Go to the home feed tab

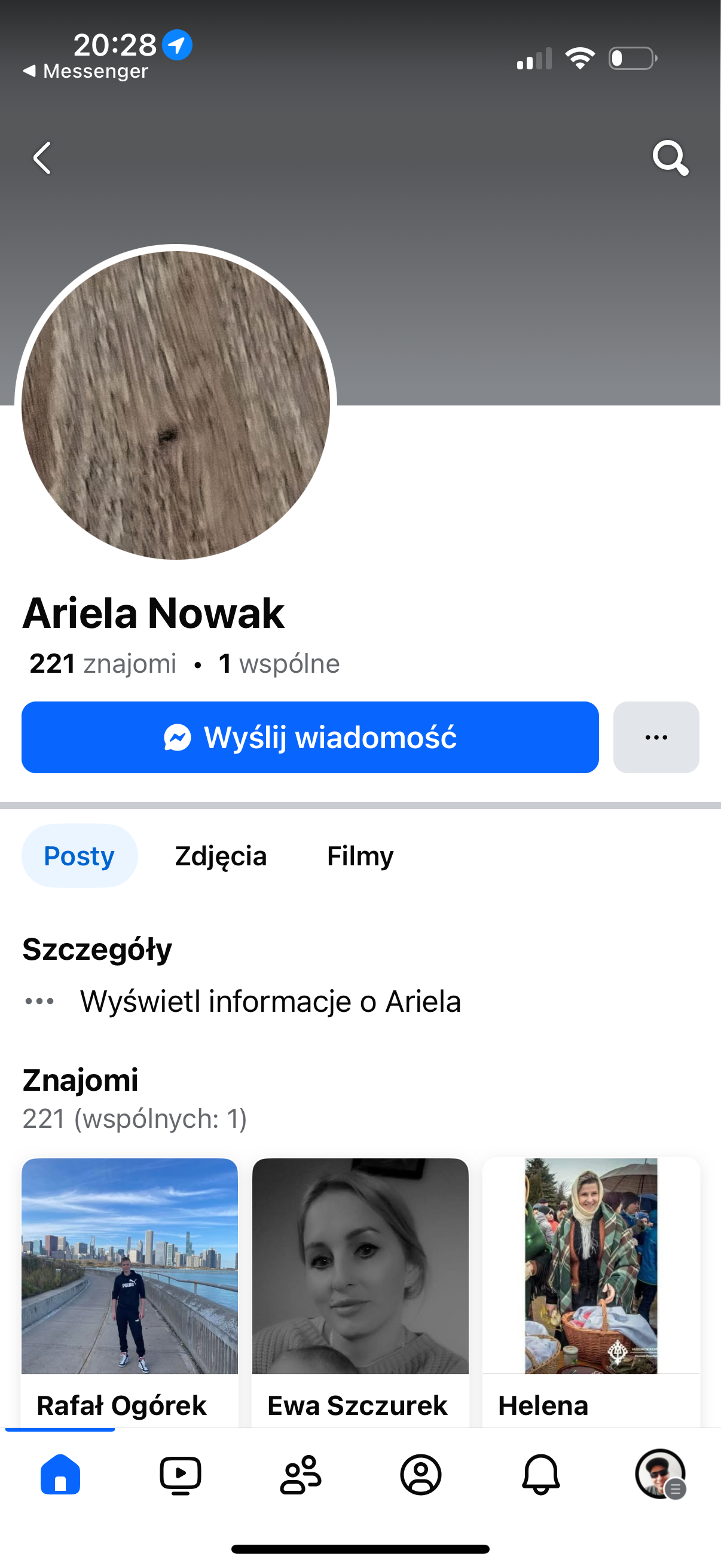coord(60,1474)
